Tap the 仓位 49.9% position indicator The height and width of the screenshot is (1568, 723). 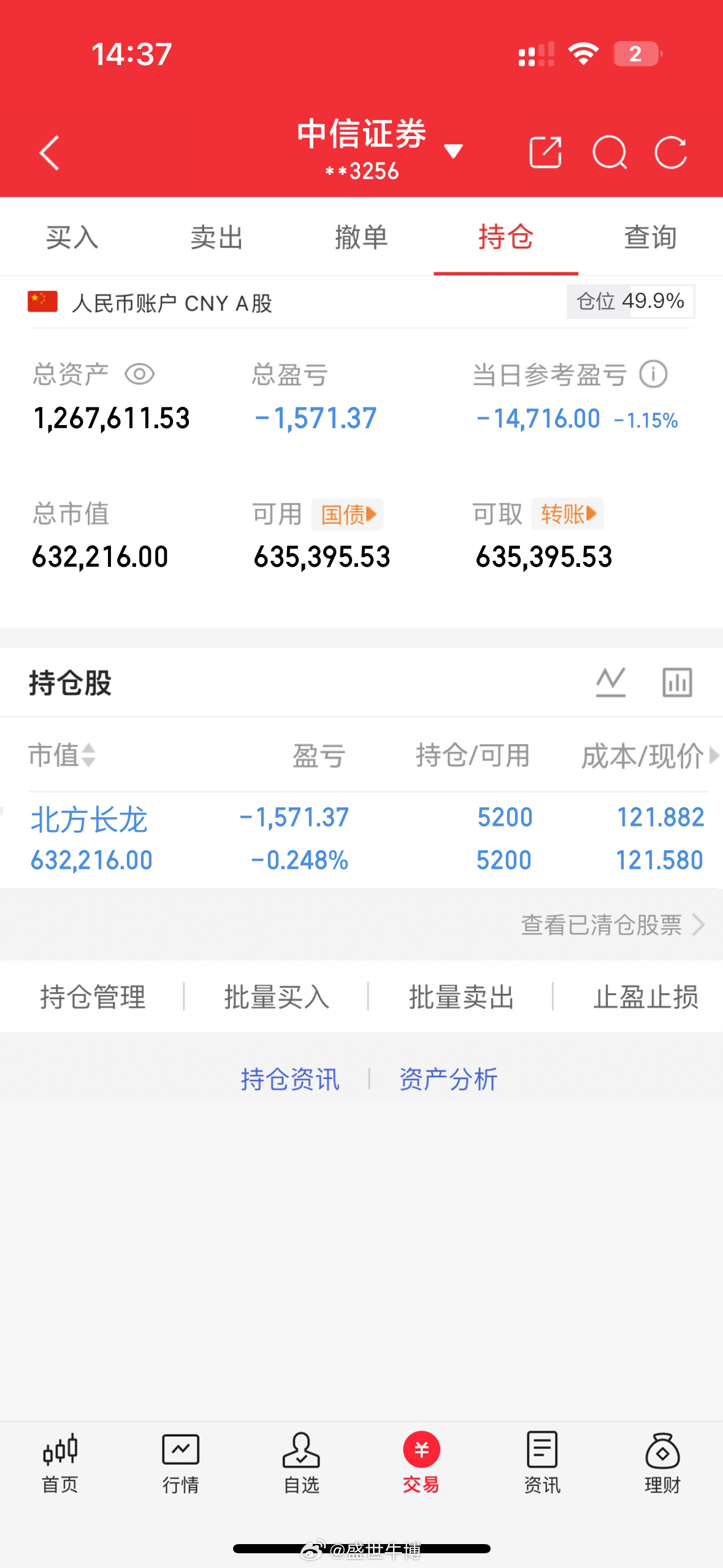(629, 301)
